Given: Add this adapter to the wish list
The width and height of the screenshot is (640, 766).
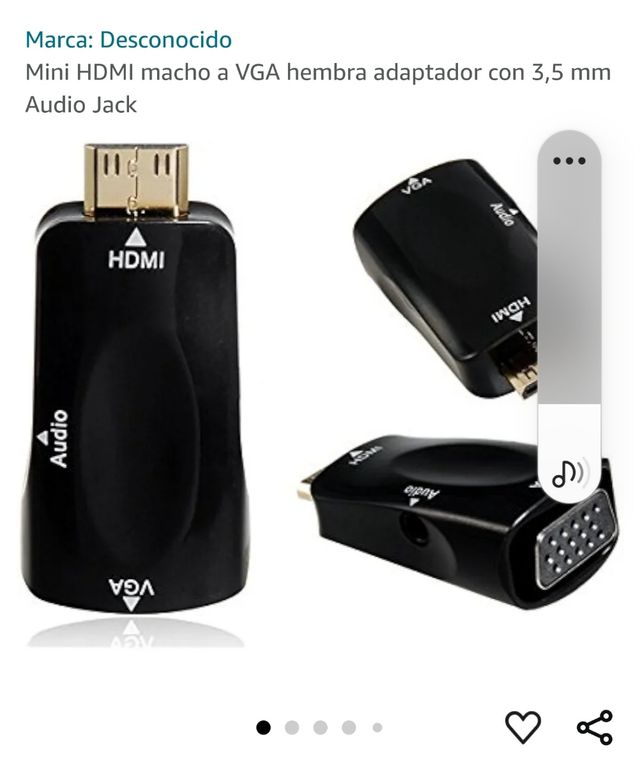Looking at the screenshot, I should coord(522,727).
